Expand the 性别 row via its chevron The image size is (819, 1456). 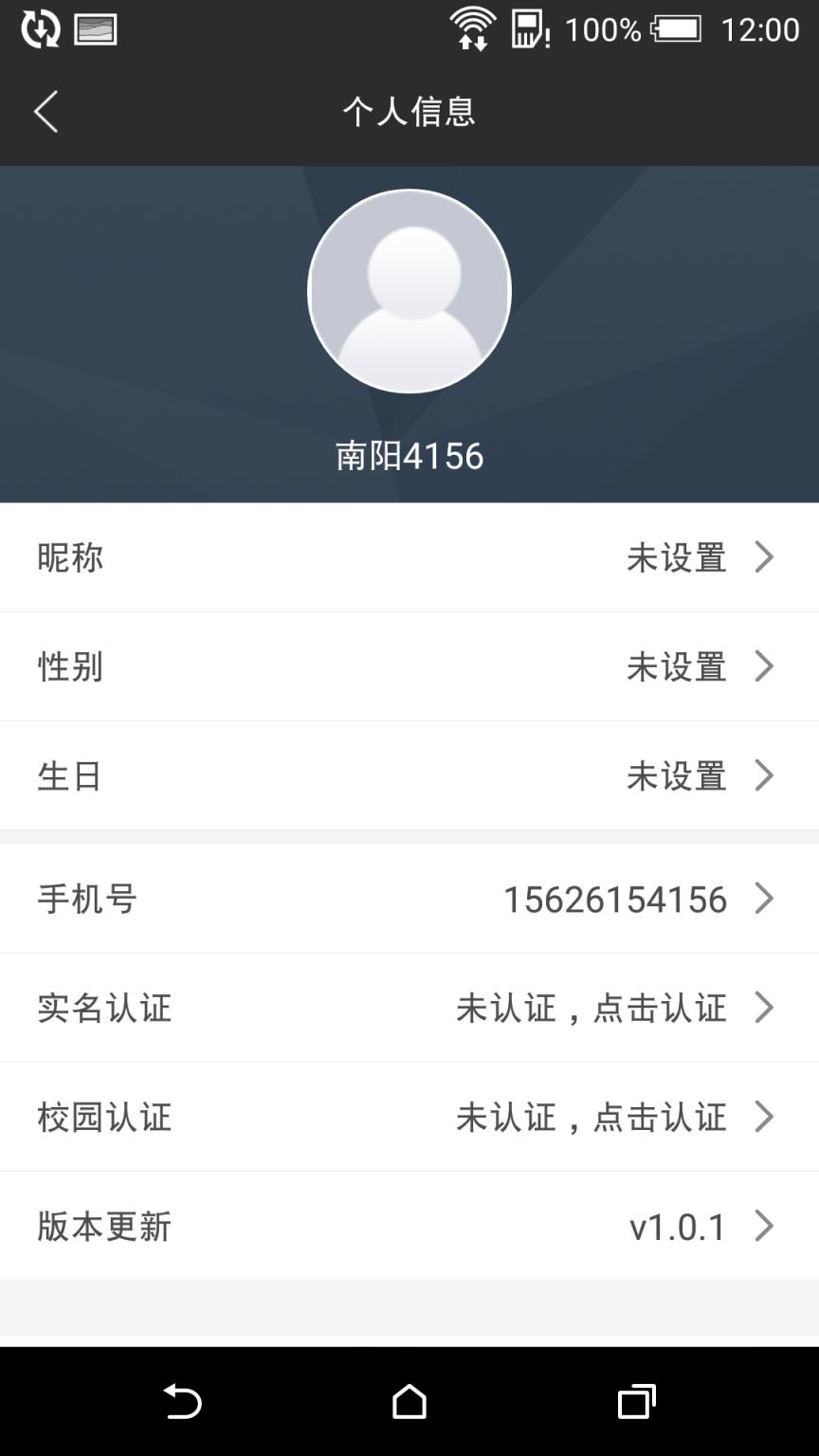(764, 666)
